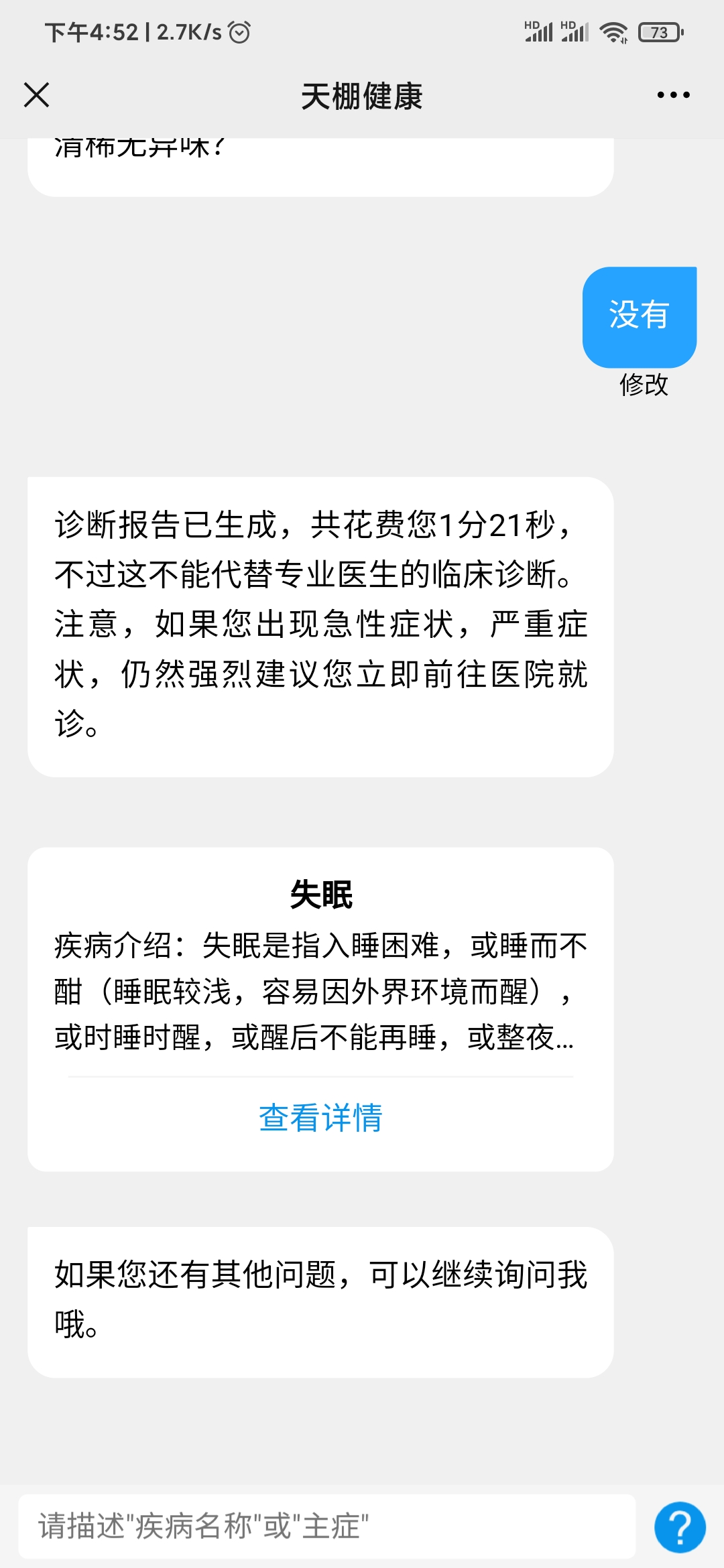This screenshot has height=1568, width=724.
Task: Focus the 疾病名称 or 主症 input field
Action: click(327, 1526)
